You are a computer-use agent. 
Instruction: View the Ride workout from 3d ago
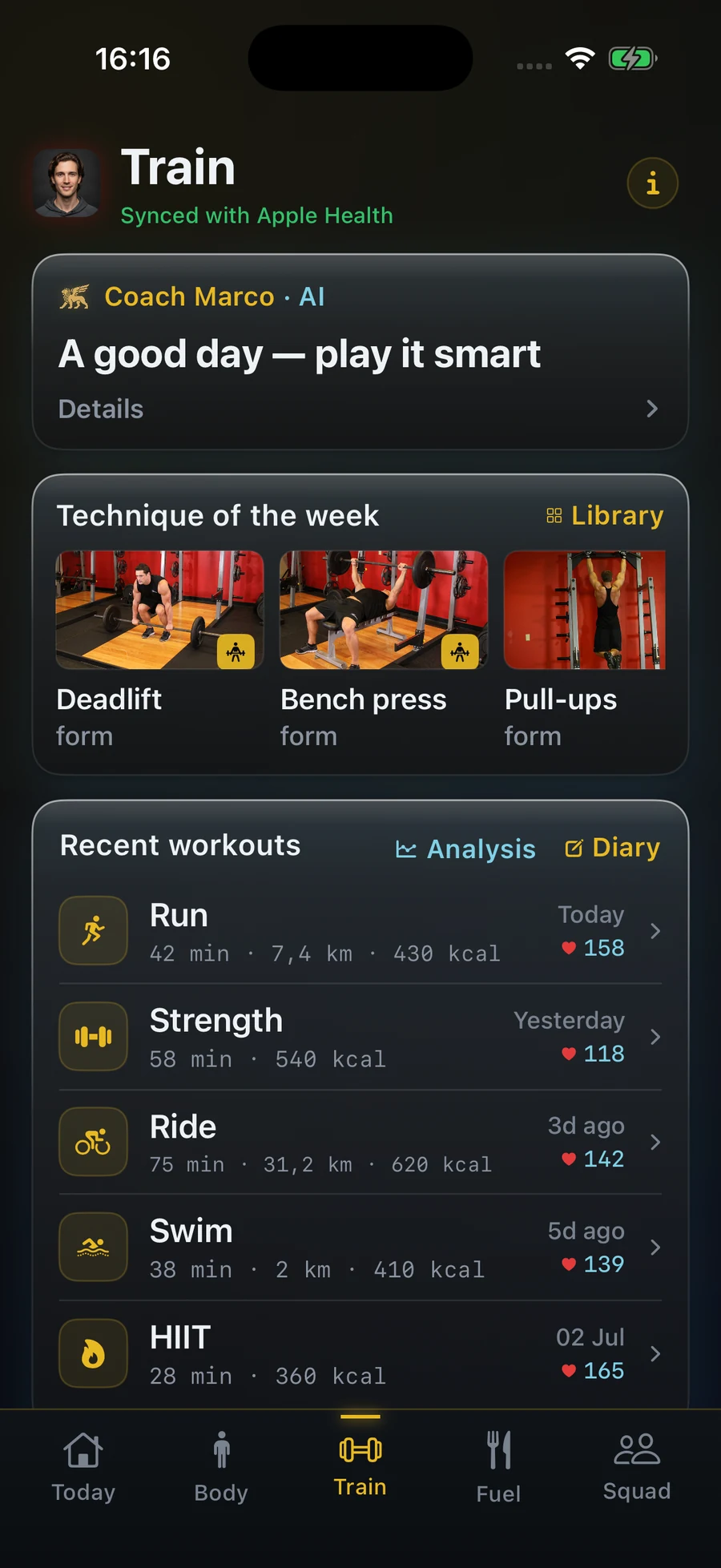click(x=360, y=1143)
